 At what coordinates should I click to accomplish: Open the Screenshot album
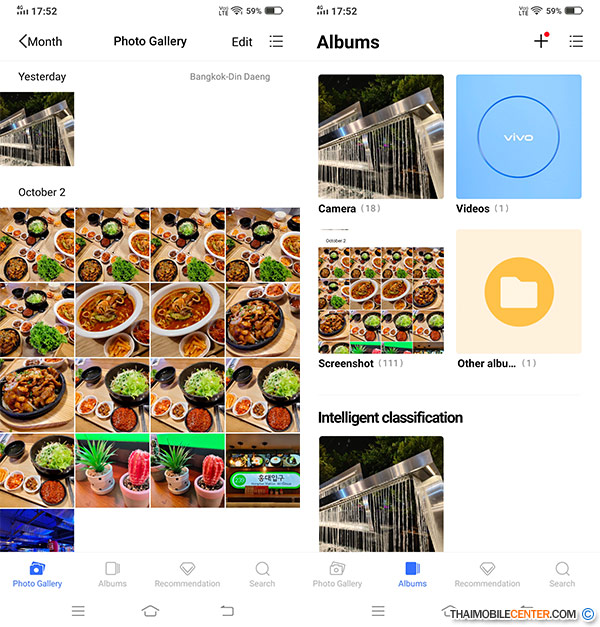[380, 292]
